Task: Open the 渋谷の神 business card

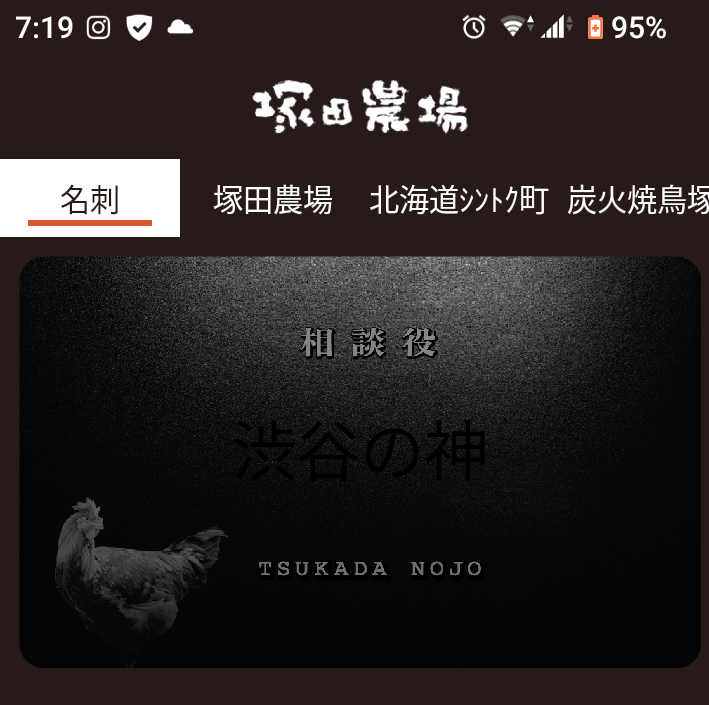Action: (360, 462)
